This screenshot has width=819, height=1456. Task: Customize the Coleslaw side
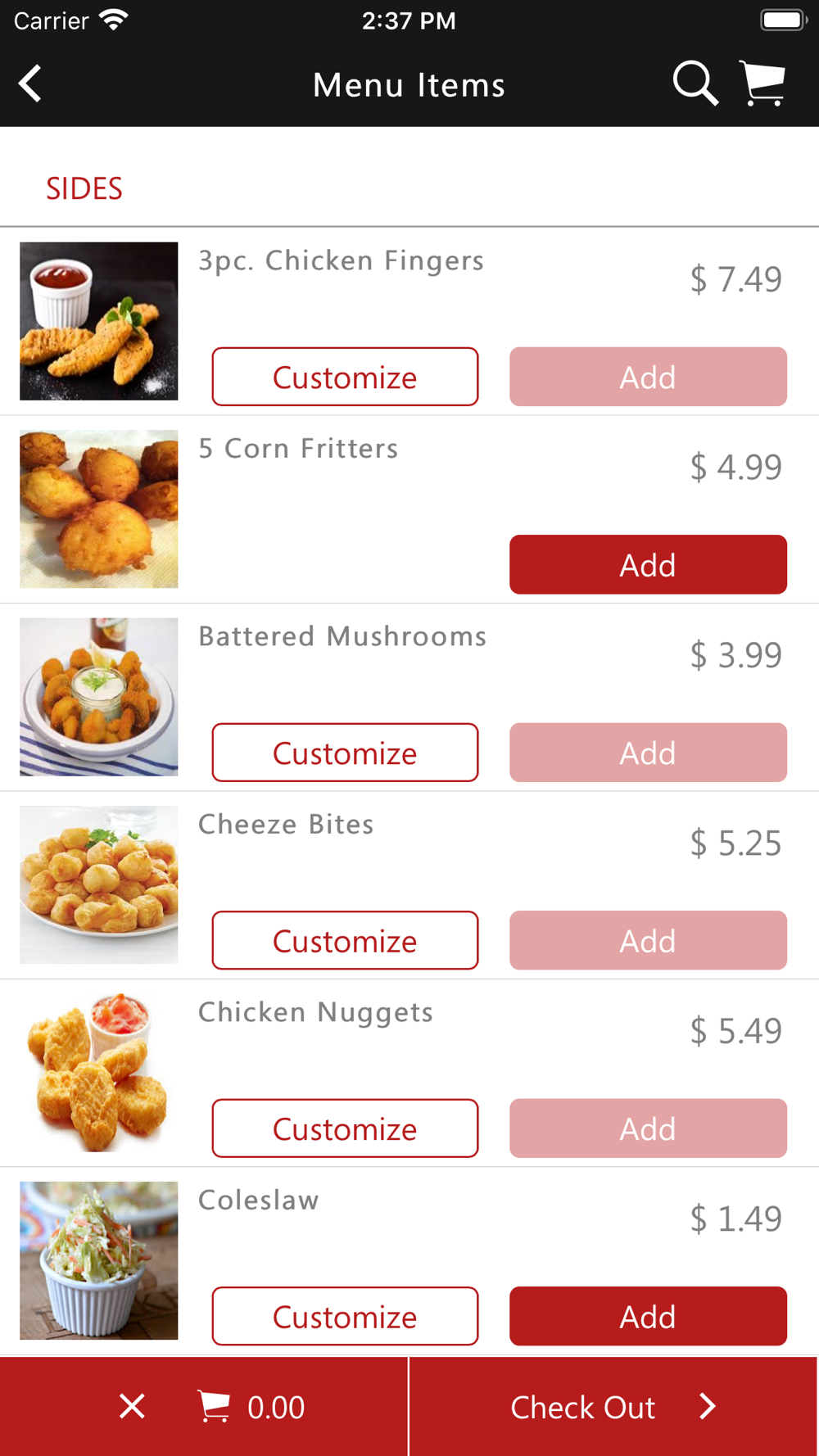[x=345, y=1316]
